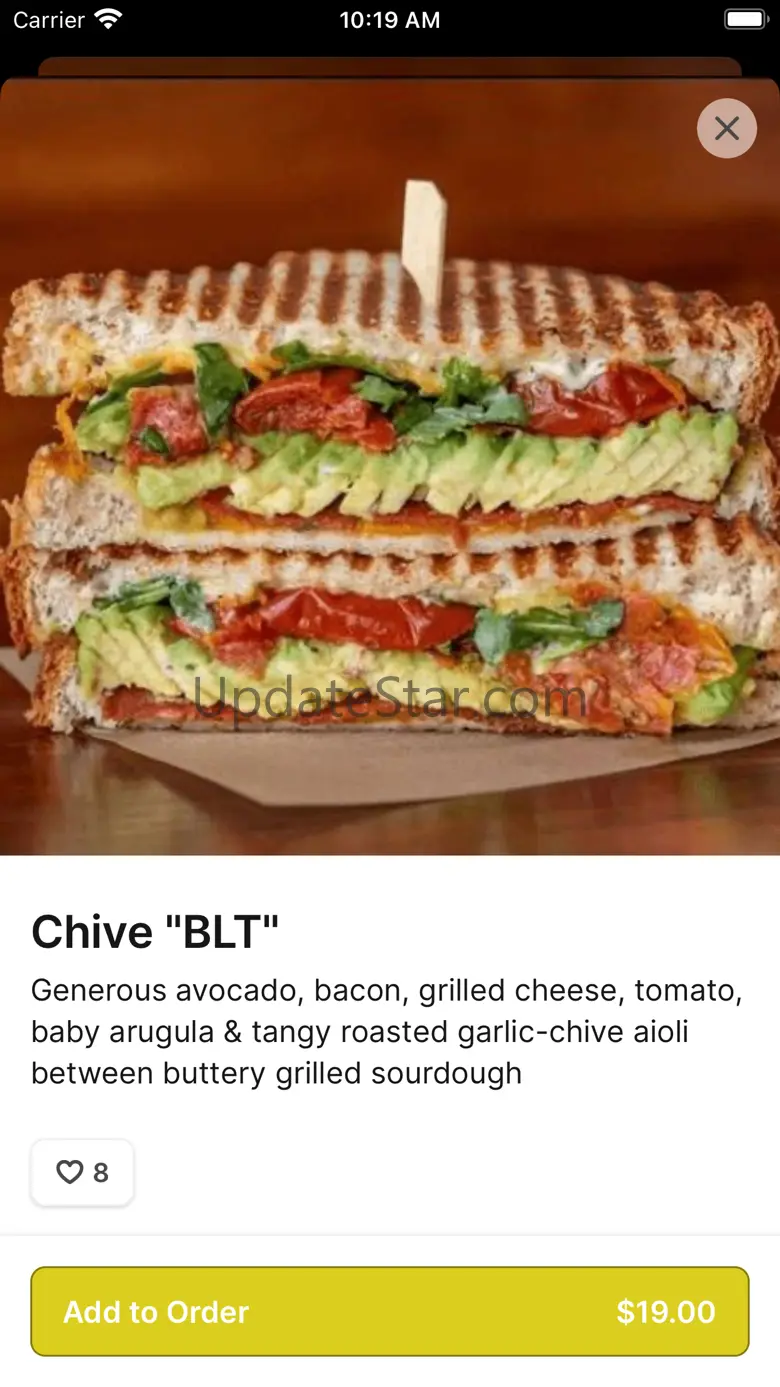Add Chive "BLT" to order for $19.00
The width and height of the screenshot is (780, 1387).
click(x=390, y=1311)
